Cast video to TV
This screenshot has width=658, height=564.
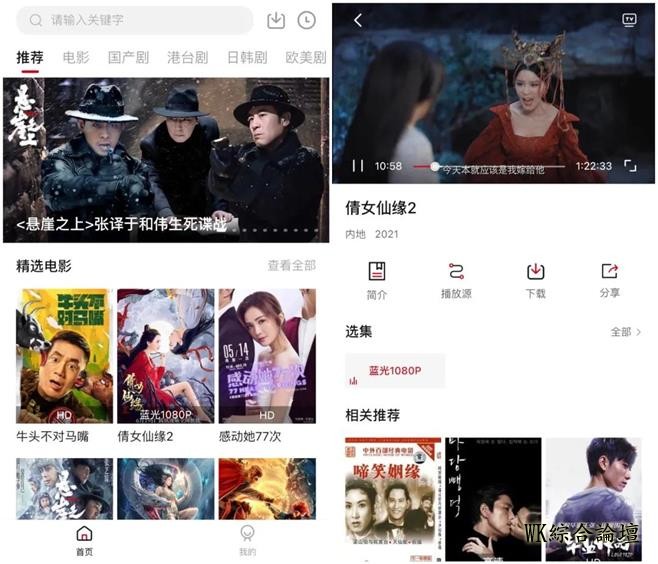coord(629,20)
